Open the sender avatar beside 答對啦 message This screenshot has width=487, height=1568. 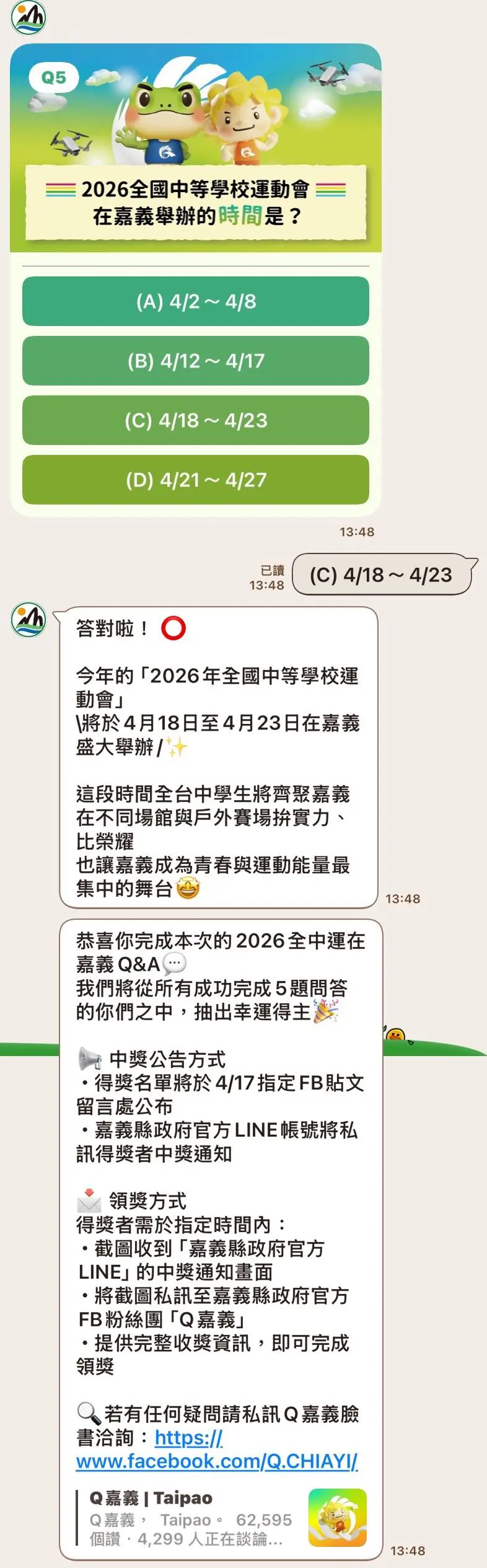point(29,619)
